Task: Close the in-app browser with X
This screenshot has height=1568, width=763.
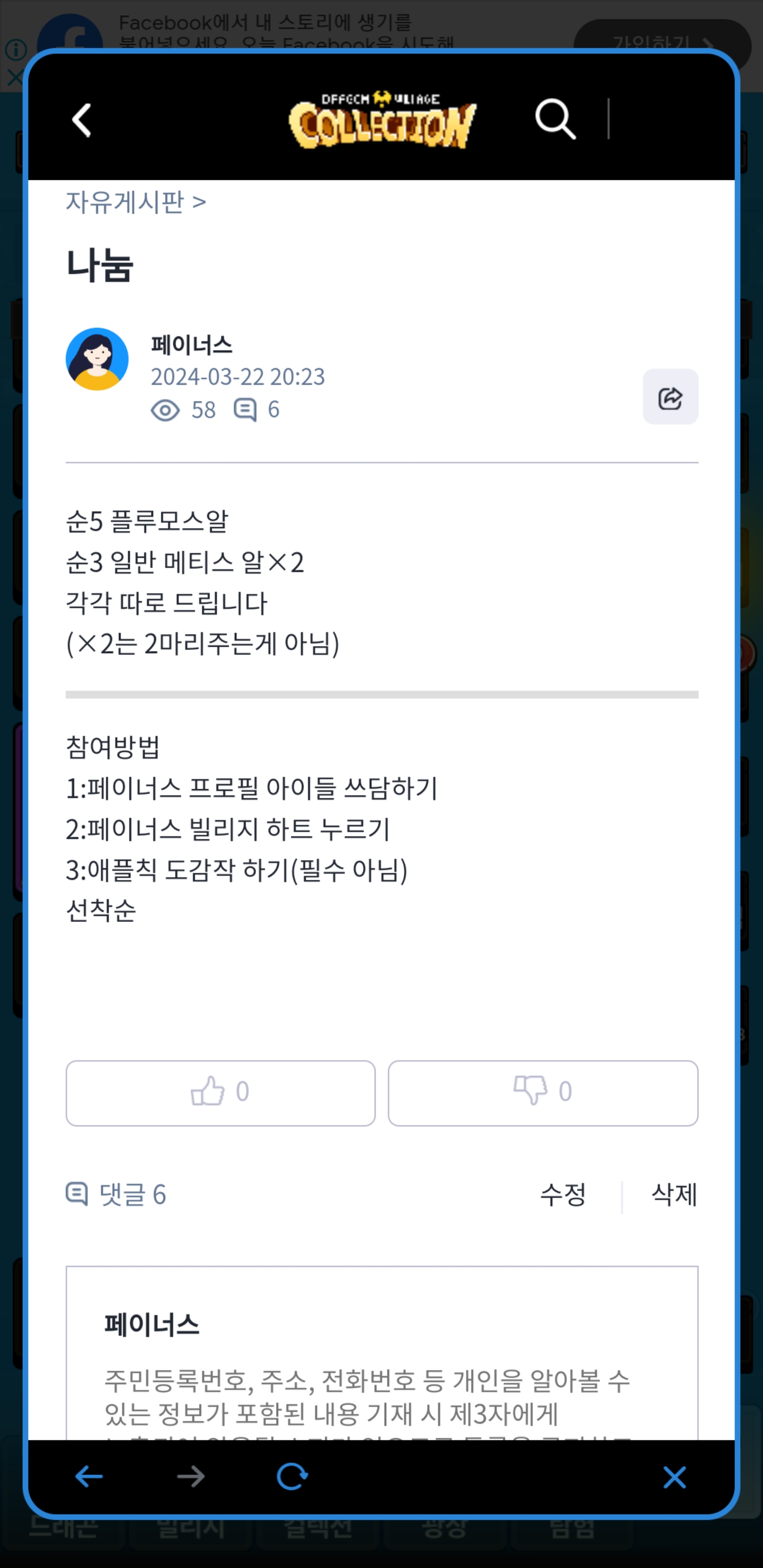Action: tap(674, 1476)
